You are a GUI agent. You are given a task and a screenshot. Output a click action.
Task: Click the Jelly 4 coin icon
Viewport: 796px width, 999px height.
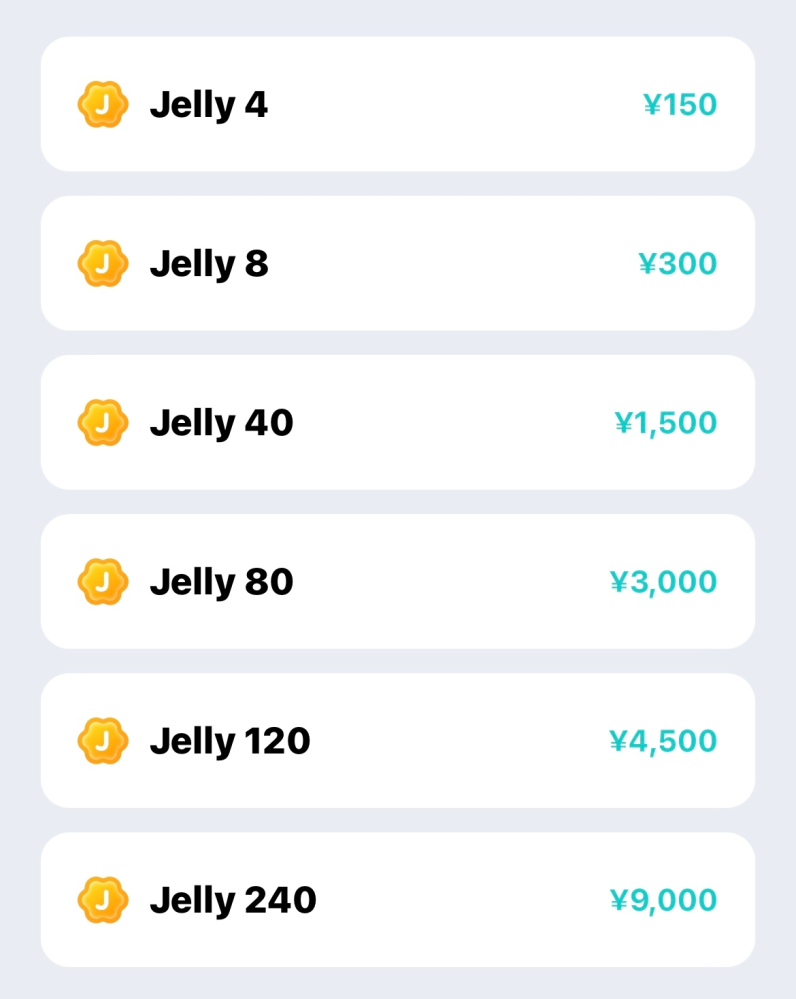[x=102, y=103]
